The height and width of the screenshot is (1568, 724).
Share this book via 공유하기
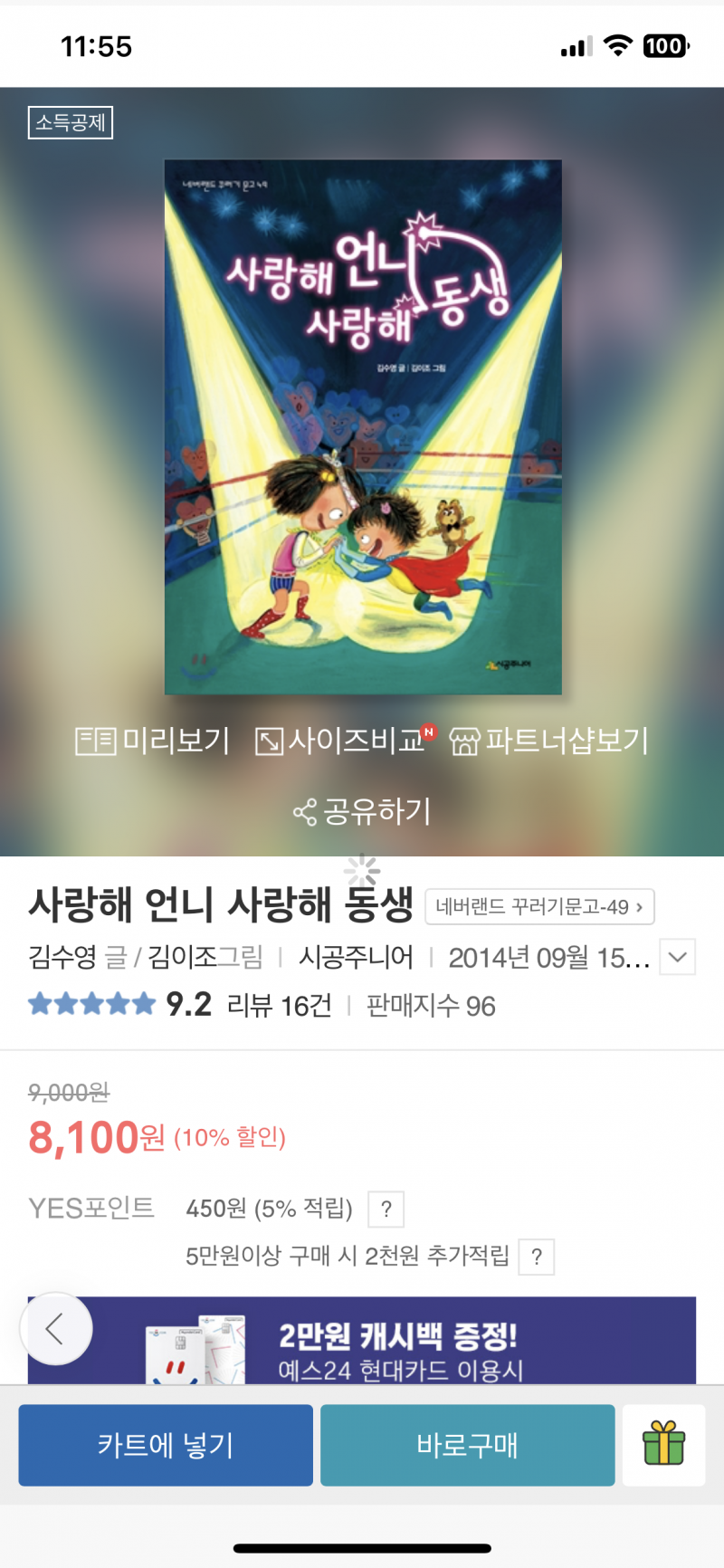pos(362,811)
